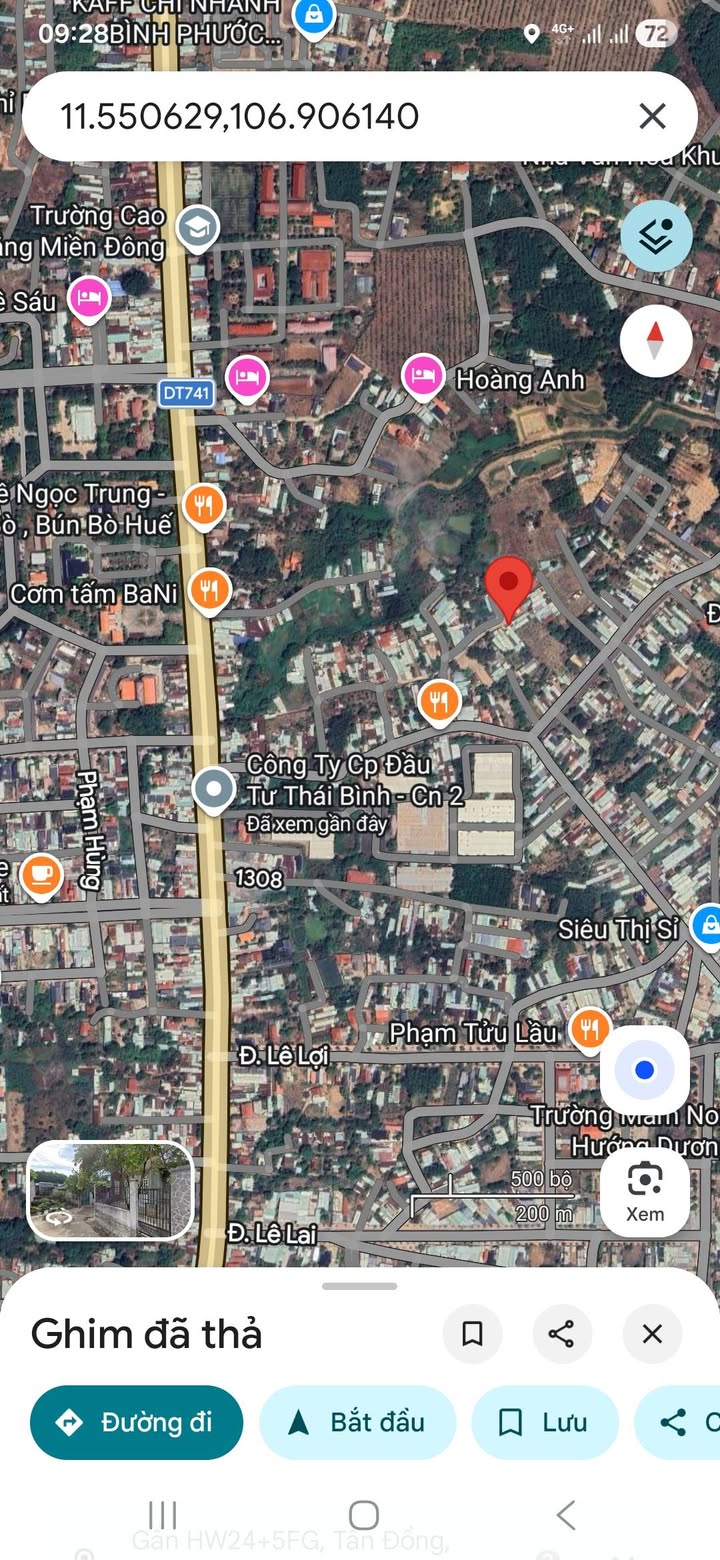Open the Hoàng Anh hotel marker
Screen dimensions: 720x1560
click(423, 378)
